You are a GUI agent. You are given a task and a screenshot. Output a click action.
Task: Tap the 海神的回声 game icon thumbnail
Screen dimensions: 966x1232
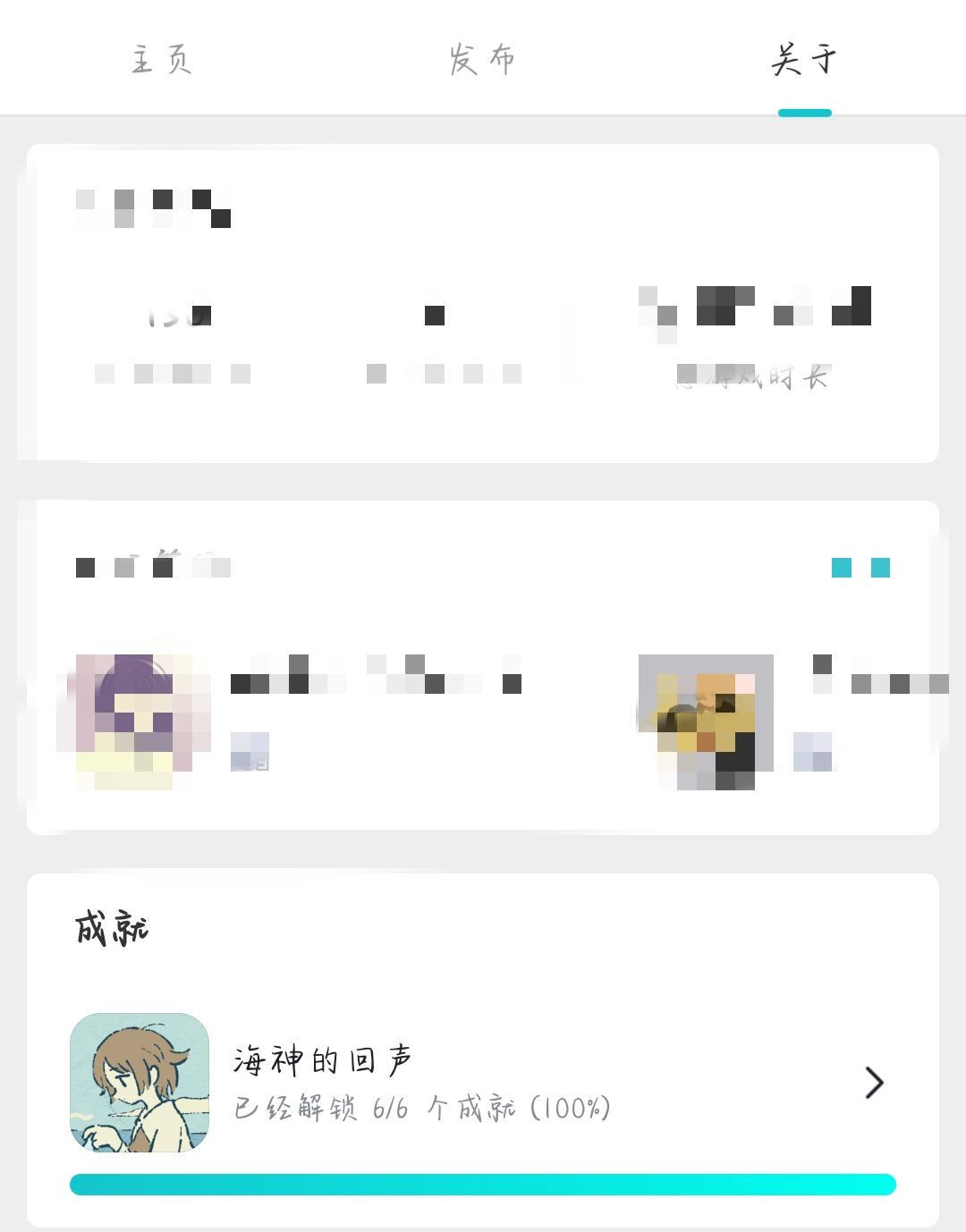tap(140, 1082)
